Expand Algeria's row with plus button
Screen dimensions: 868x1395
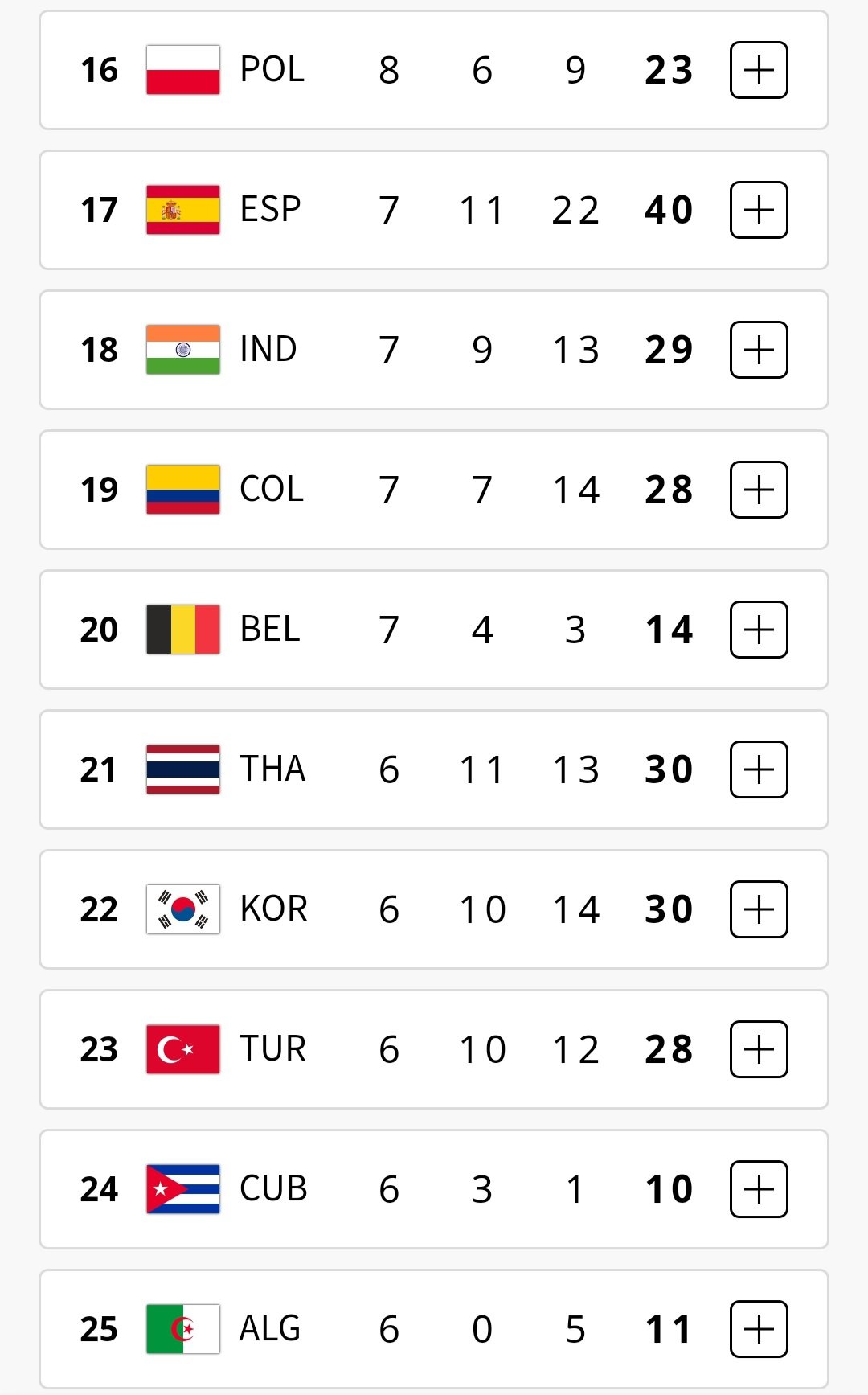[x=759, y=1329]
